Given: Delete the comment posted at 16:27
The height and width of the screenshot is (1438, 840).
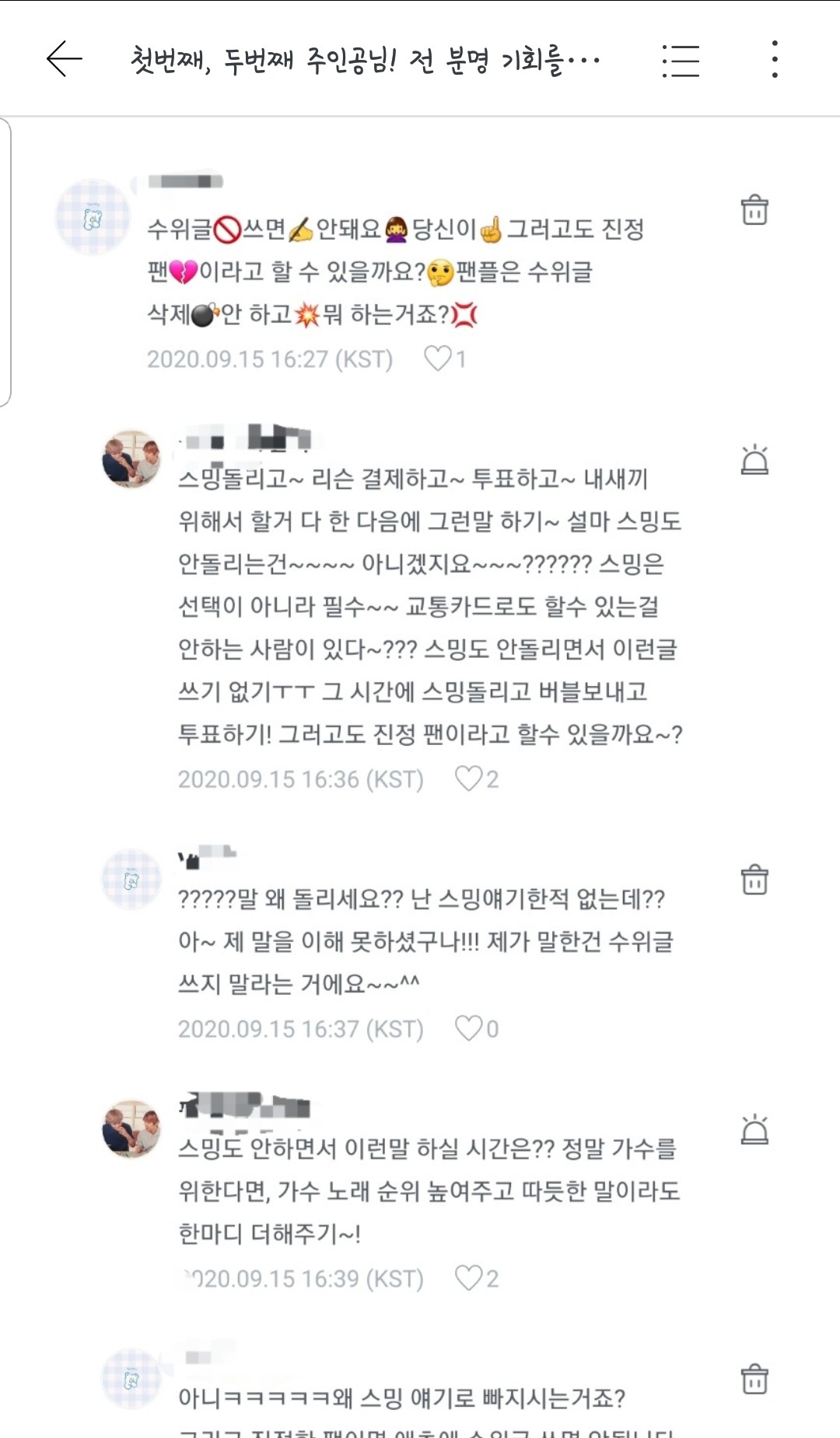Looking at the screenshot, I should [754, 210].
